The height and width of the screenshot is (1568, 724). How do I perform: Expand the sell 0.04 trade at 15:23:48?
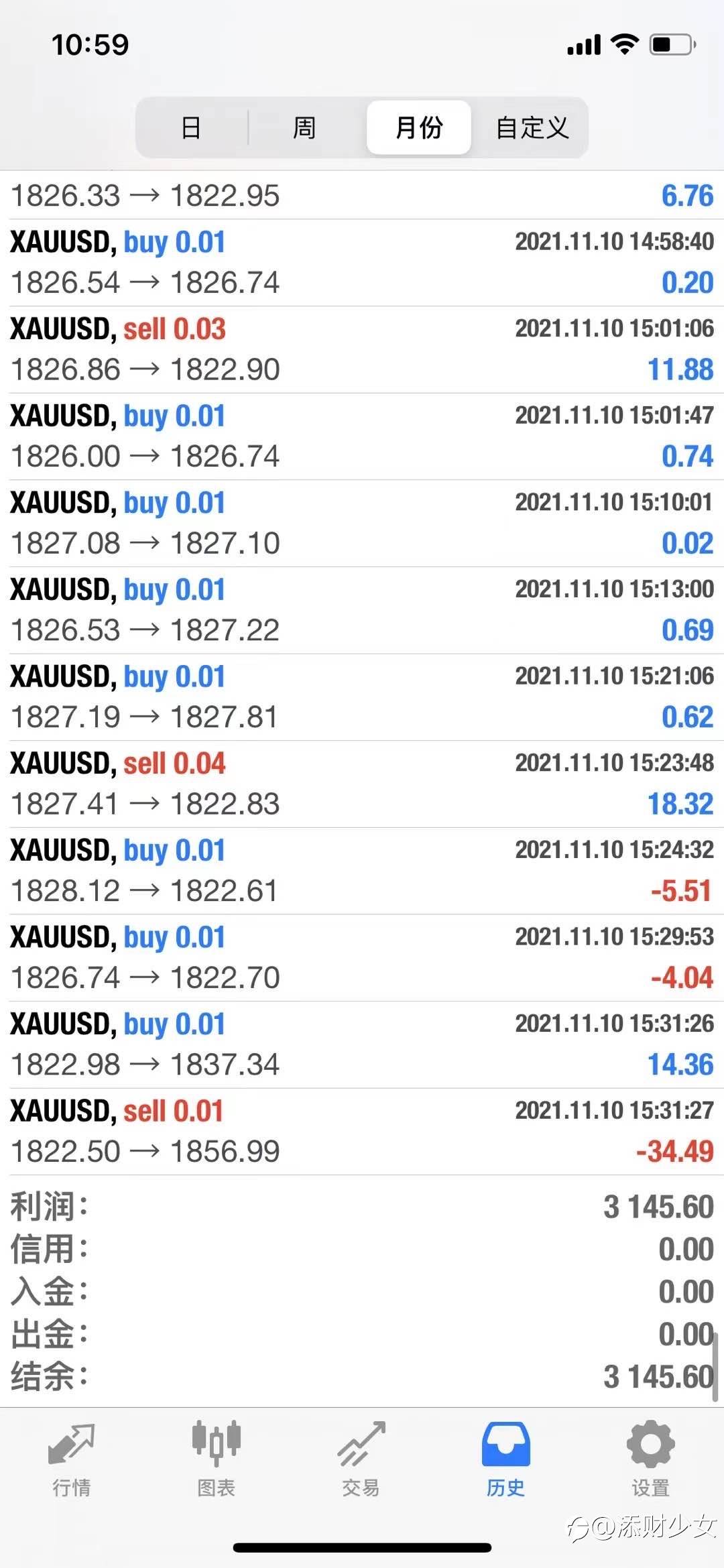(362, 784)
